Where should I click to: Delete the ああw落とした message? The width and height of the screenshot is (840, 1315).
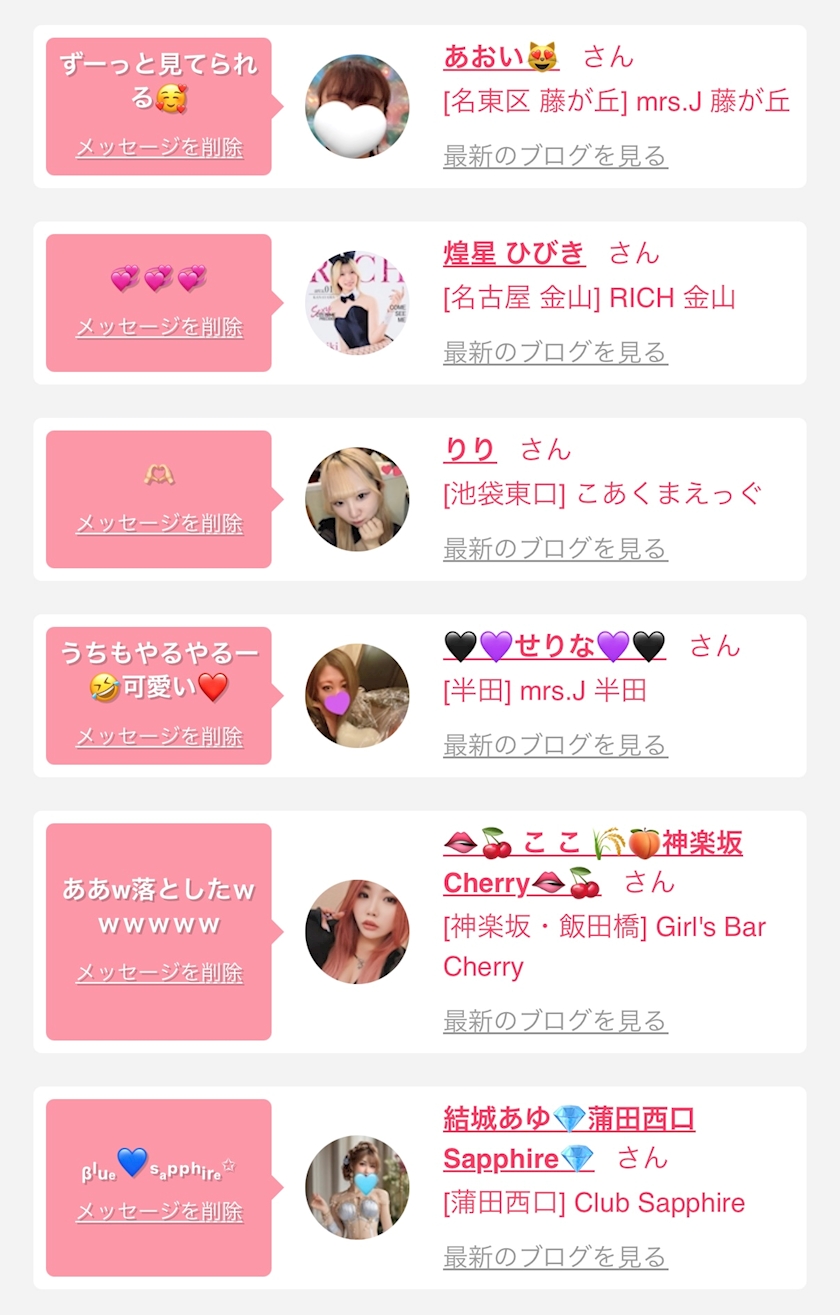pyautogui.click(x=159, y=972)
